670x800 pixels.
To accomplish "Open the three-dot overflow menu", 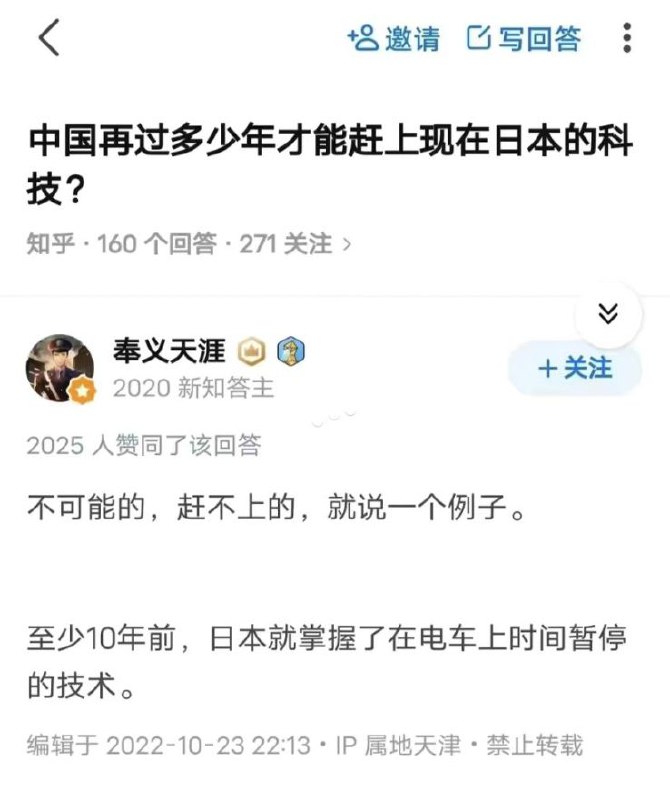I will 627,39.
